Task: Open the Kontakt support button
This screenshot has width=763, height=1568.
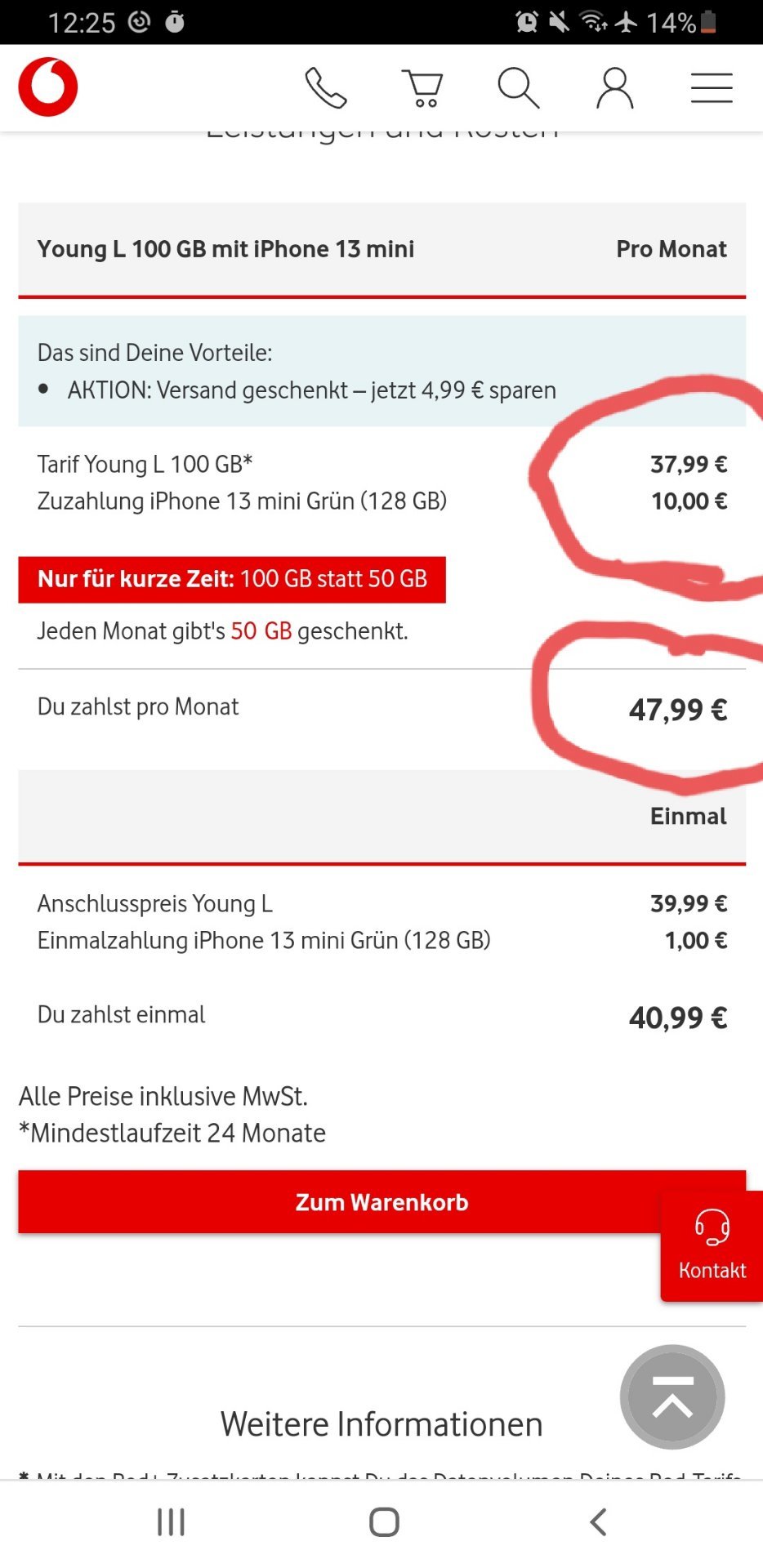Action: tap(712, 1246)
